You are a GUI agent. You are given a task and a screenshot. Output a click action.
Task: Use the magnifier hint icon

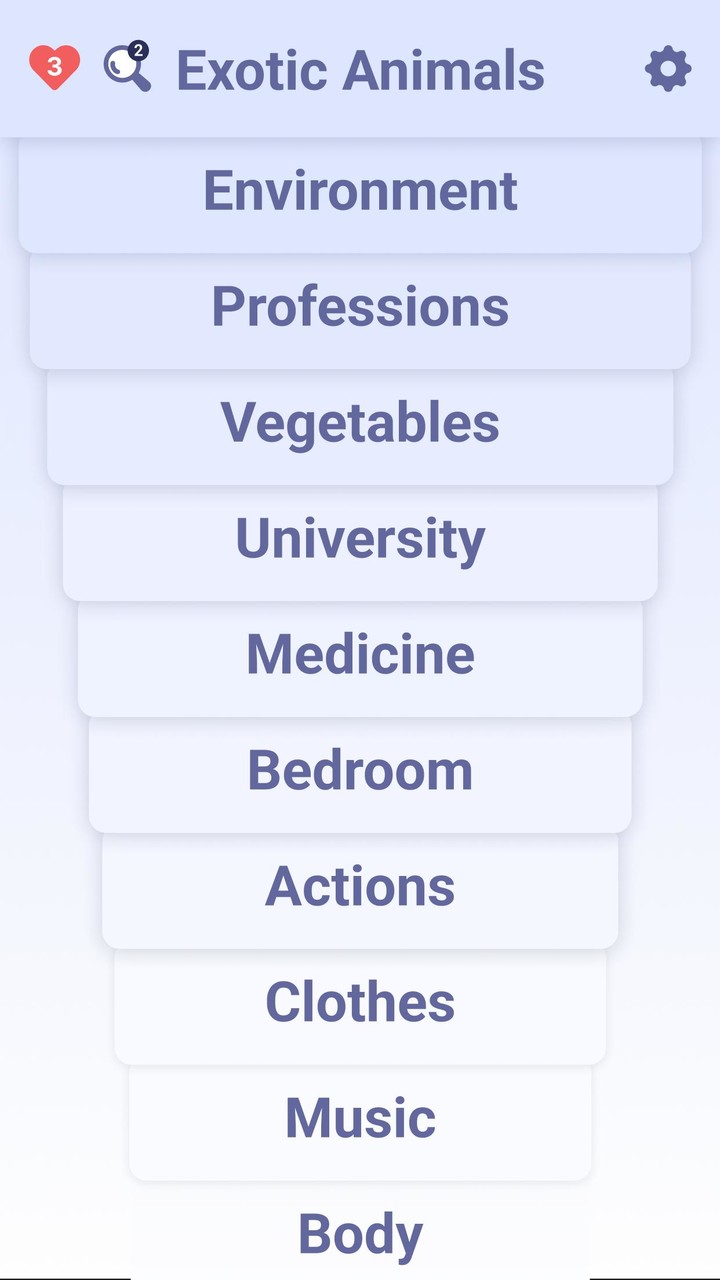[127, 68]
